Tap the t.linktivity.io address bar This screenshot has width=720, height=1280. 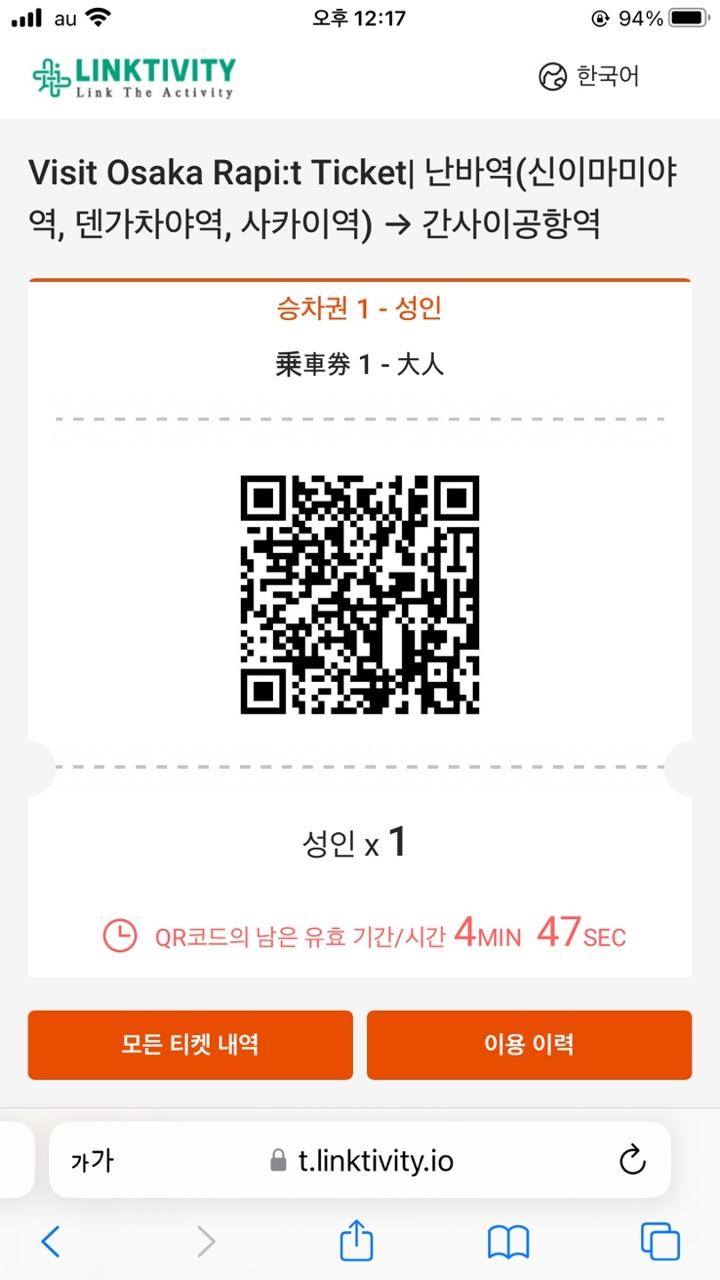[x=362, y=1160]
